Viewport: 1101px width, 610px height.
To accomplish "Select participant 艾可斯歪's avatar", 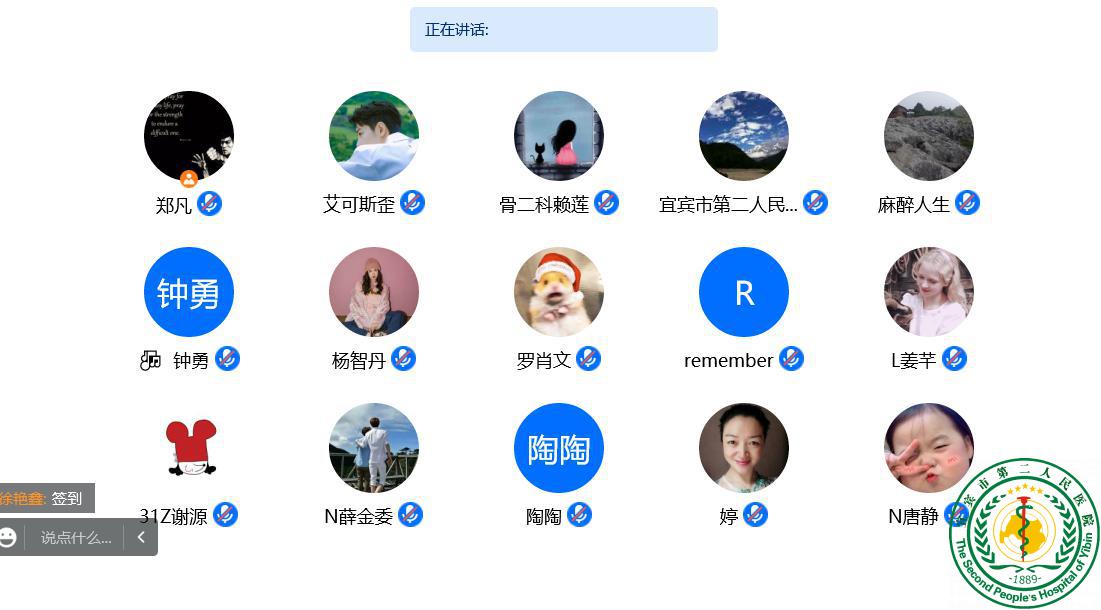I will [x=373, y=136].
